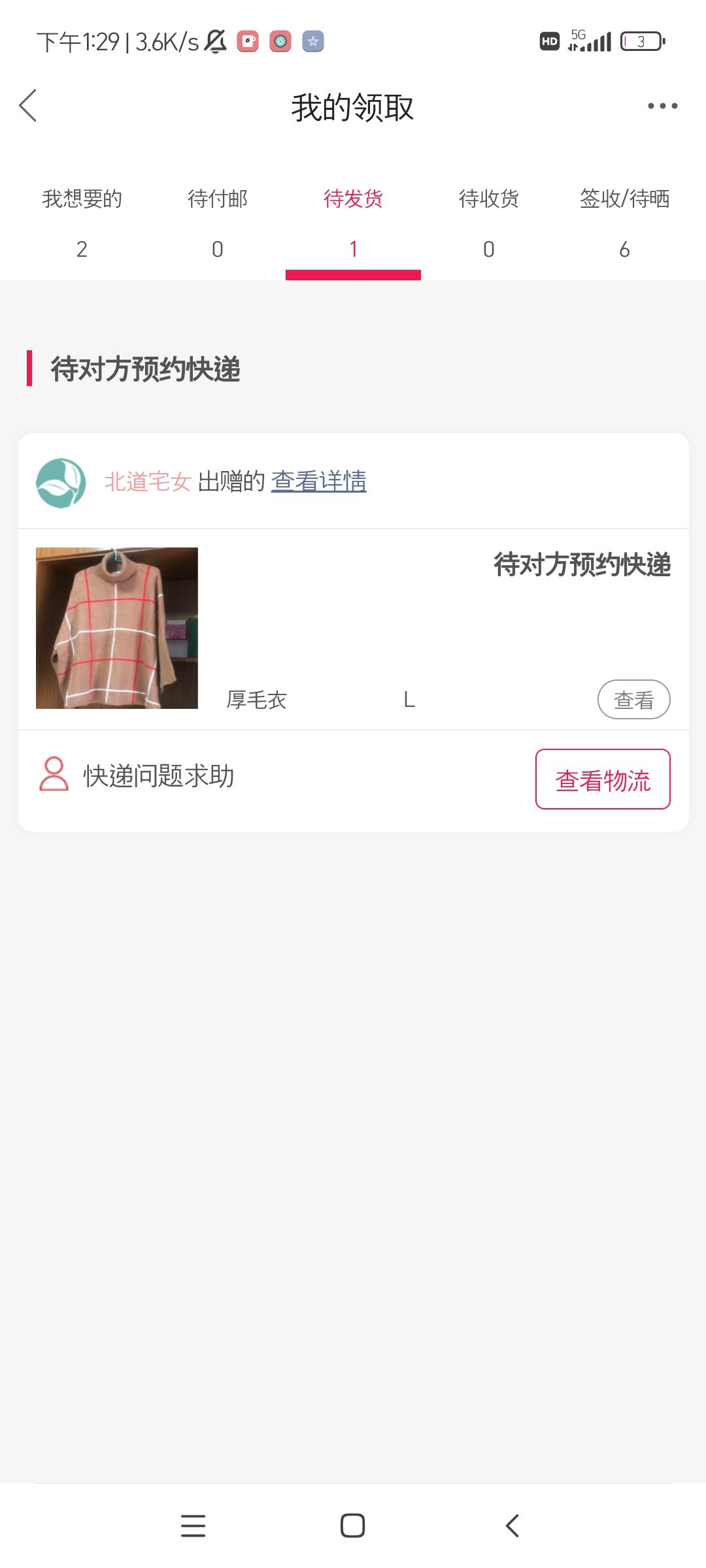This screenshot has height=1568, width=706.
Task: Open the 厚毛衣 sweater photo
Action: [x=117, y=628]
